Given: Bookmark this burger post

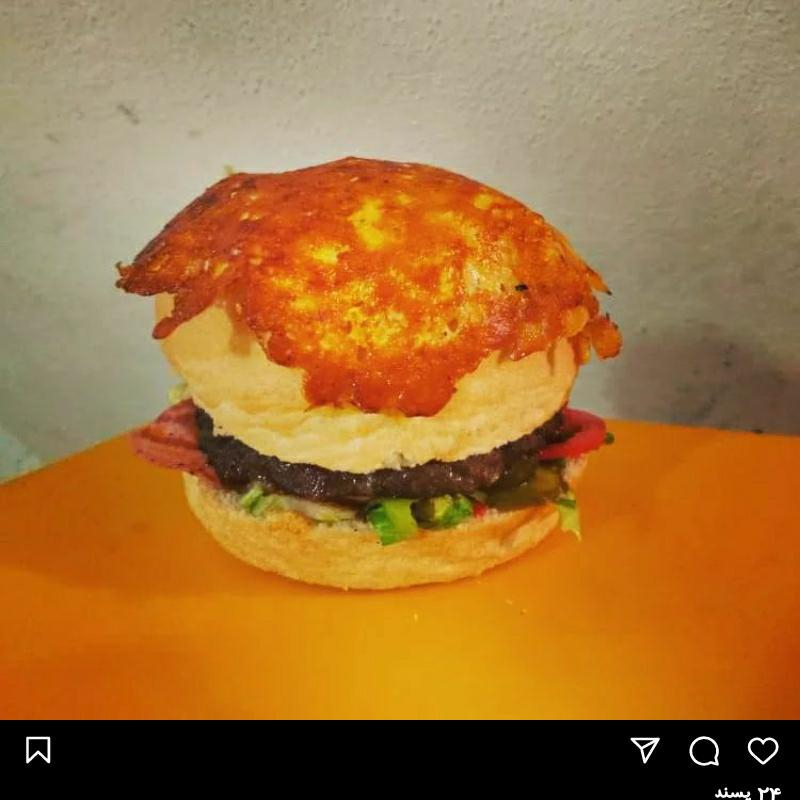Looking at the screenshot, I should point(38,750).
